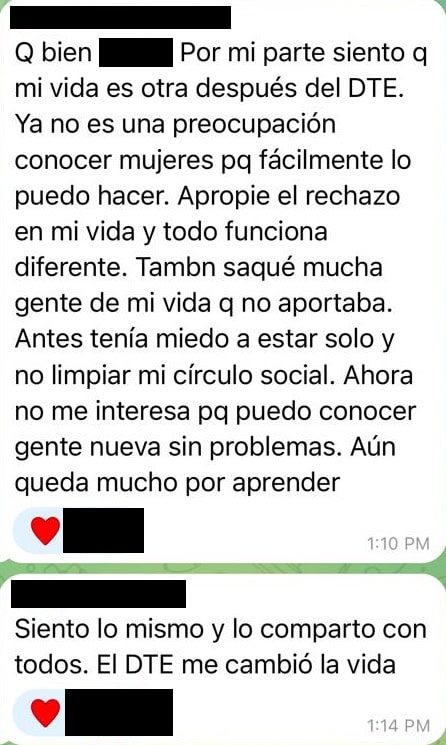The image size is (446, 745).
Task: Tap the heart reaction on the 1:10 PM message
Action: click(x=45, y=531)
